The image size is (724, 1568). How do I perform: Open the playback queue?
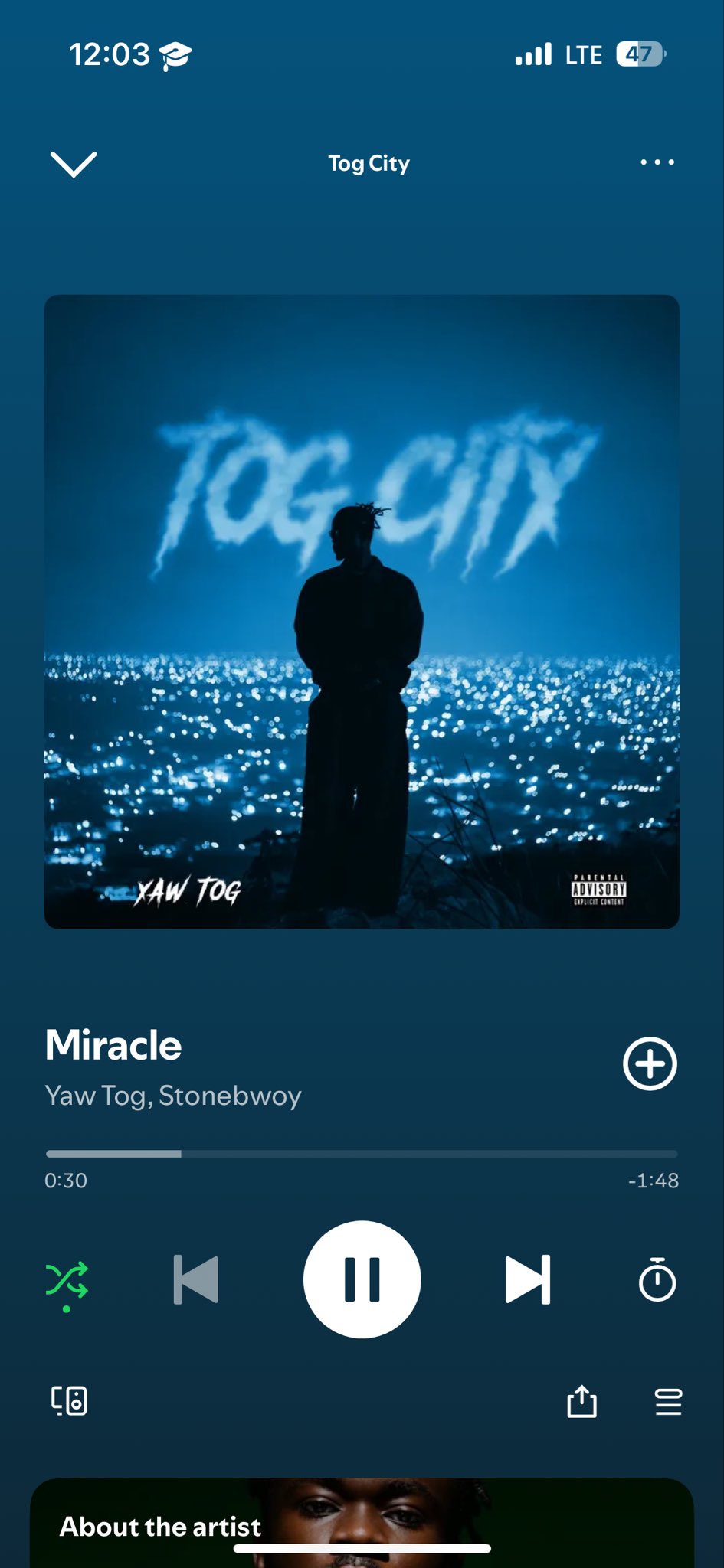point(668,1402)
